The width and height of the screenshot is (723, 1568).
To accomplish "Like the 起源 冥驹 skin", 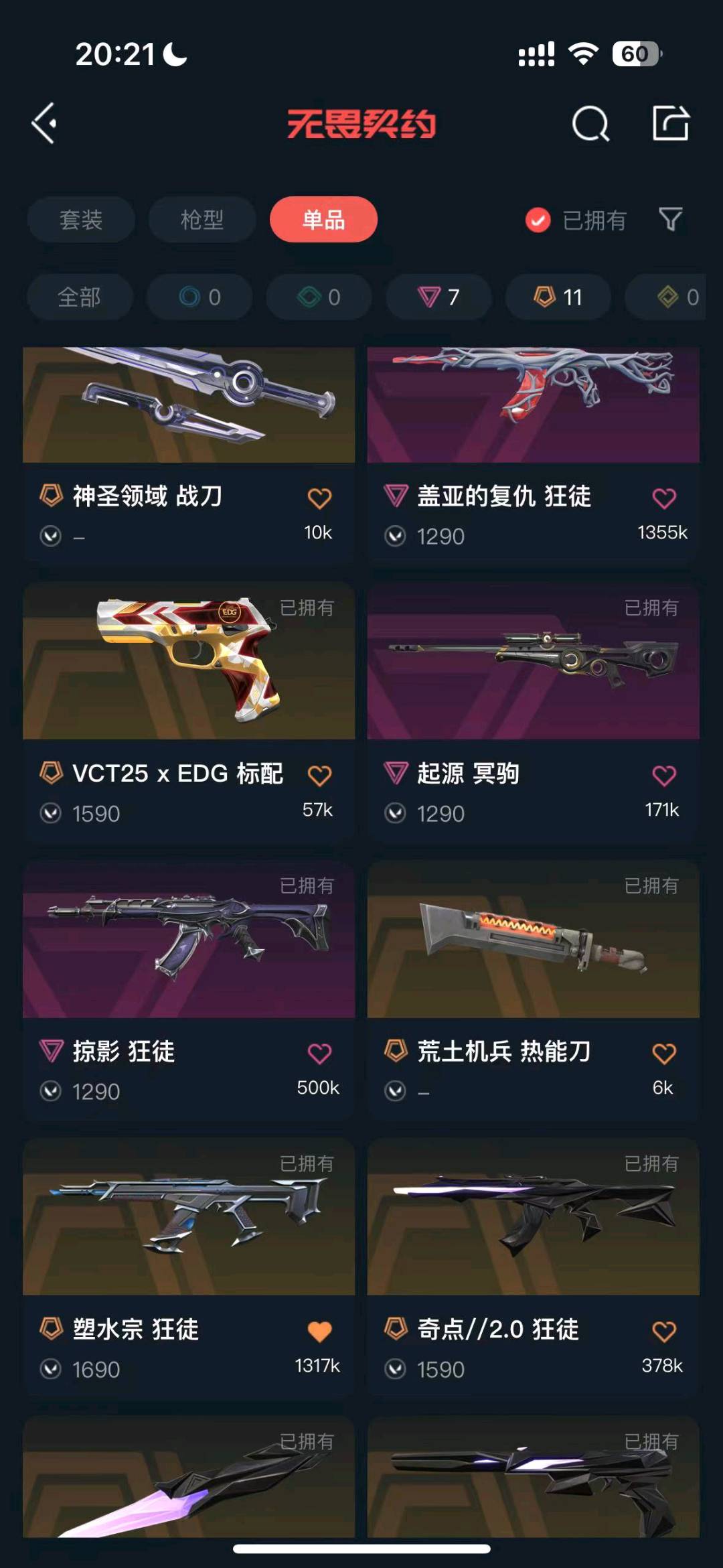I will coord(663,776).
